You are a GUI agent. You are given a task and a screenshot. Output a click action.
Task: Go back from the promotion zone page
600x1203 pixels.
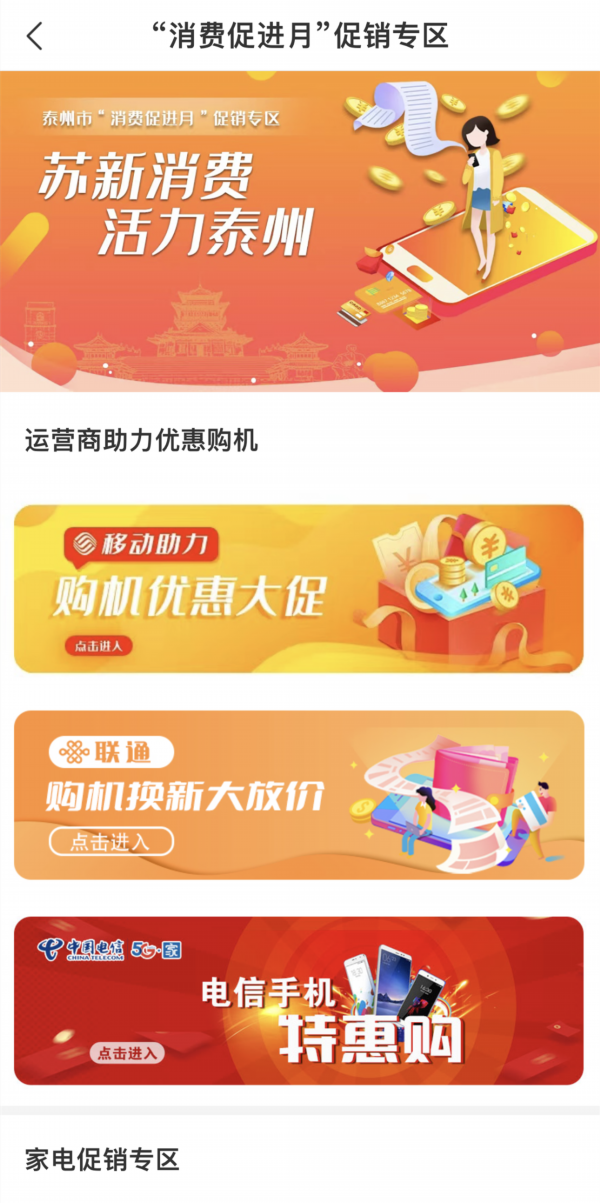tap(35, 36)
